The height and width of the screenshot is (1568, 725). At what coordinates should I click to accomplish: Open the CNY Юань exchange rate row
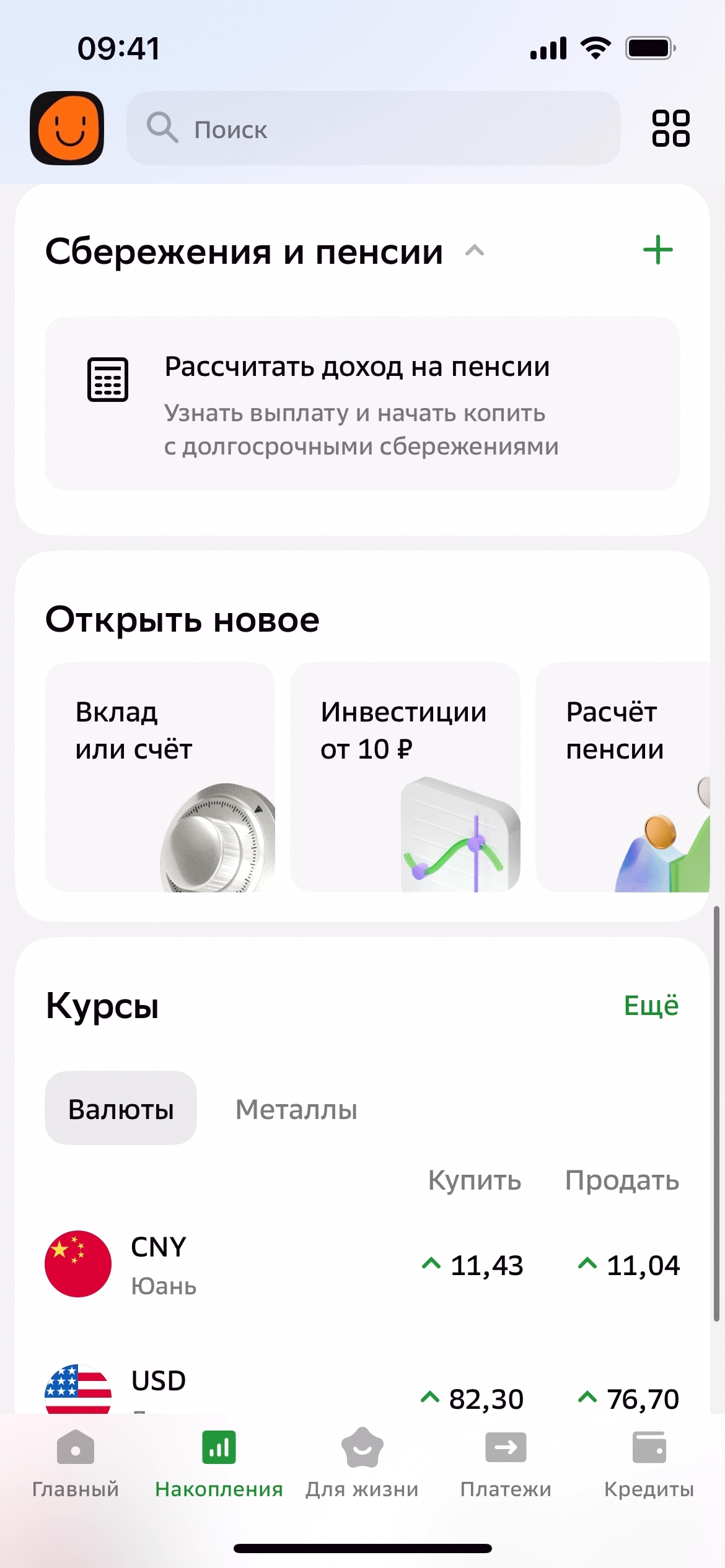click(x=362, y=1265)
